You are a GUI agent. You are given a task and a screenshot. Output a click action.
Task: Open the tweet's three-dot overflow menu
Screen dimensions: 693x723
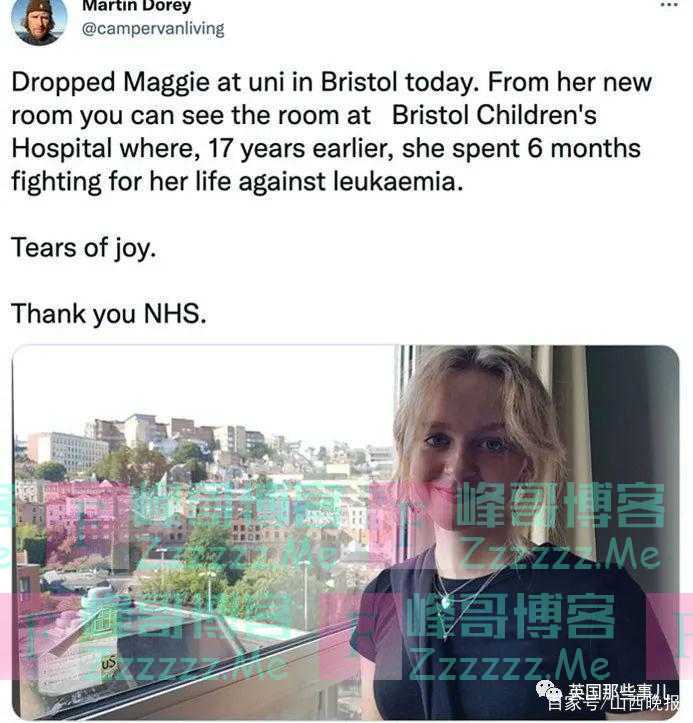[669, 5]
